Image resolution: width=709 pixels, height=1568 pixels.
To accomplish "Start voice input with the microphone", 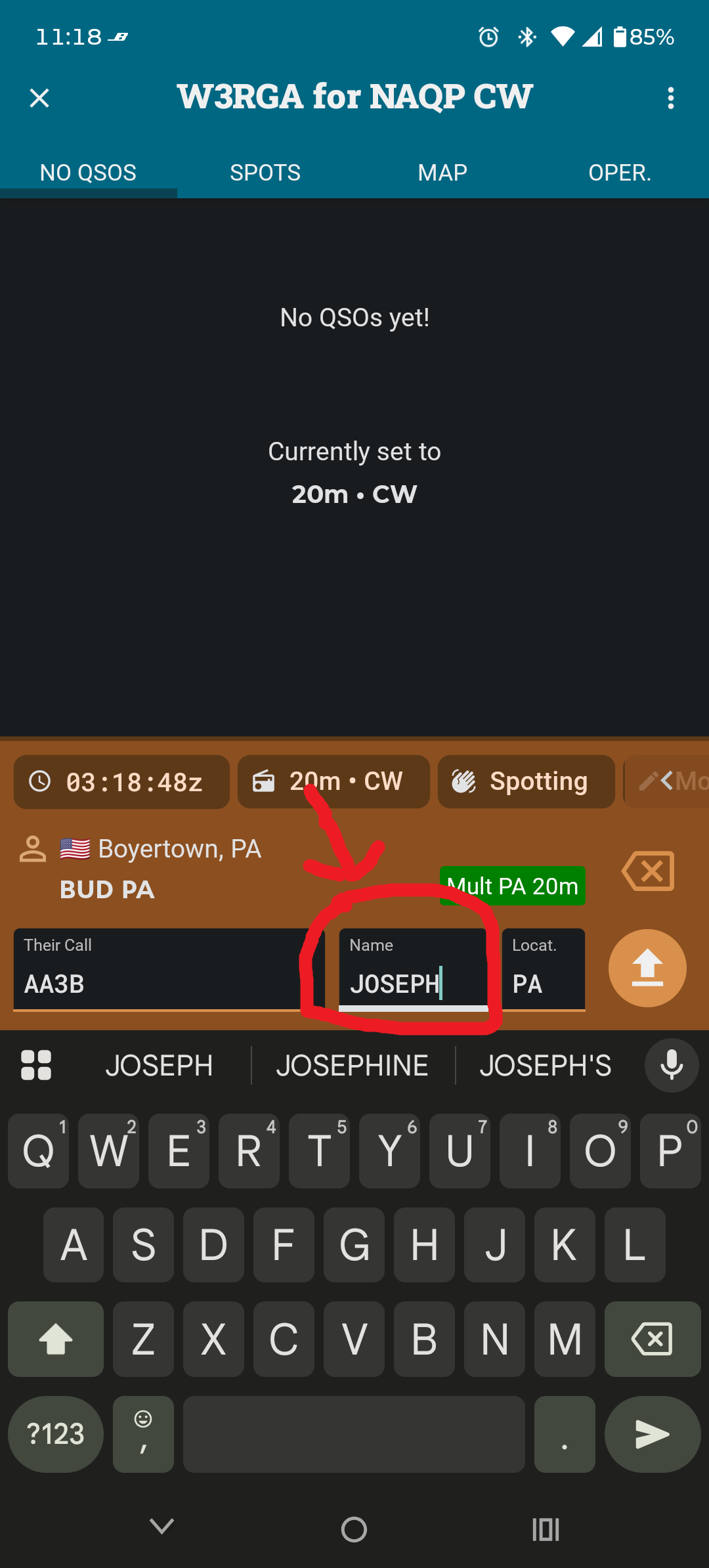I will click(672, 1065).
